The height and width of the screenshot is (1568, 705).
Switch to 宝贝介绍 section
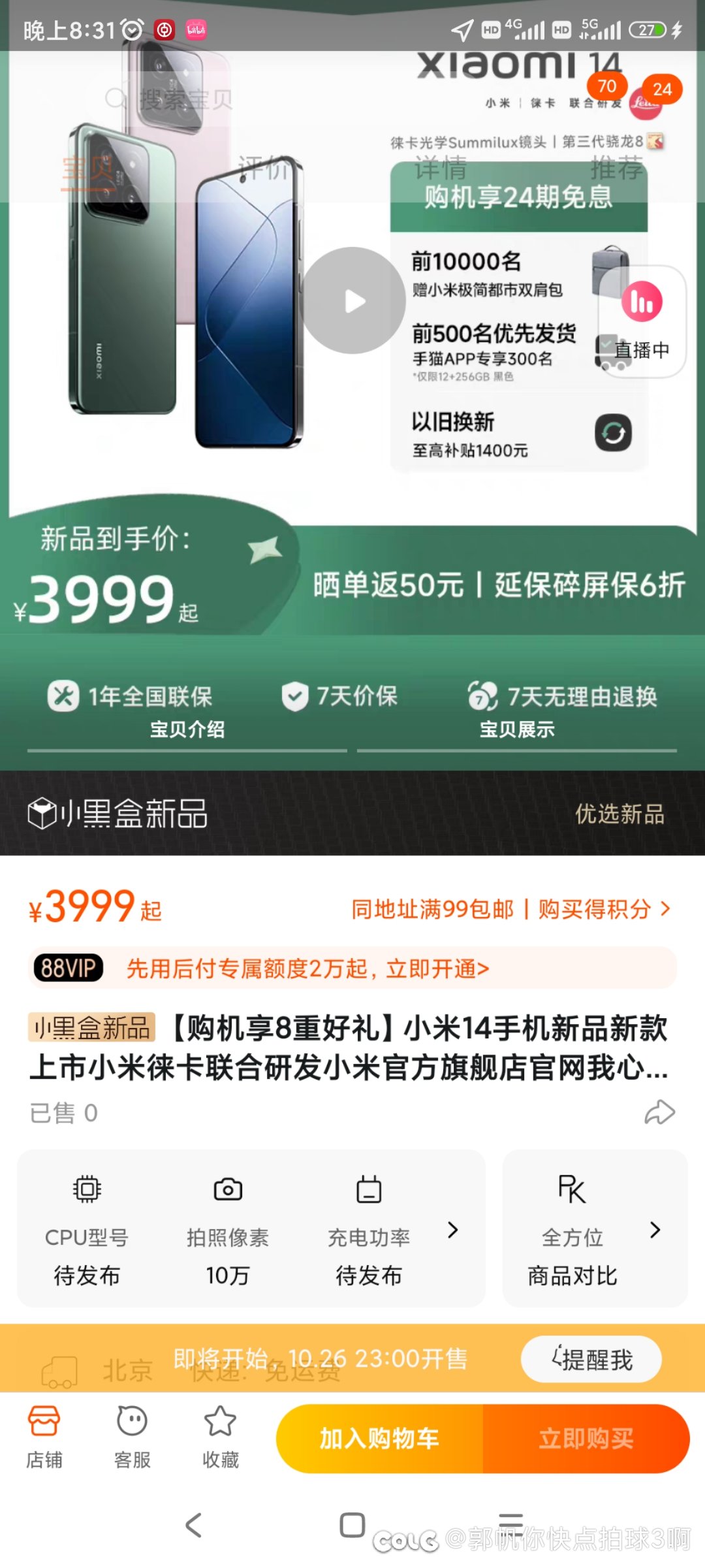click(x=187, y=729)
